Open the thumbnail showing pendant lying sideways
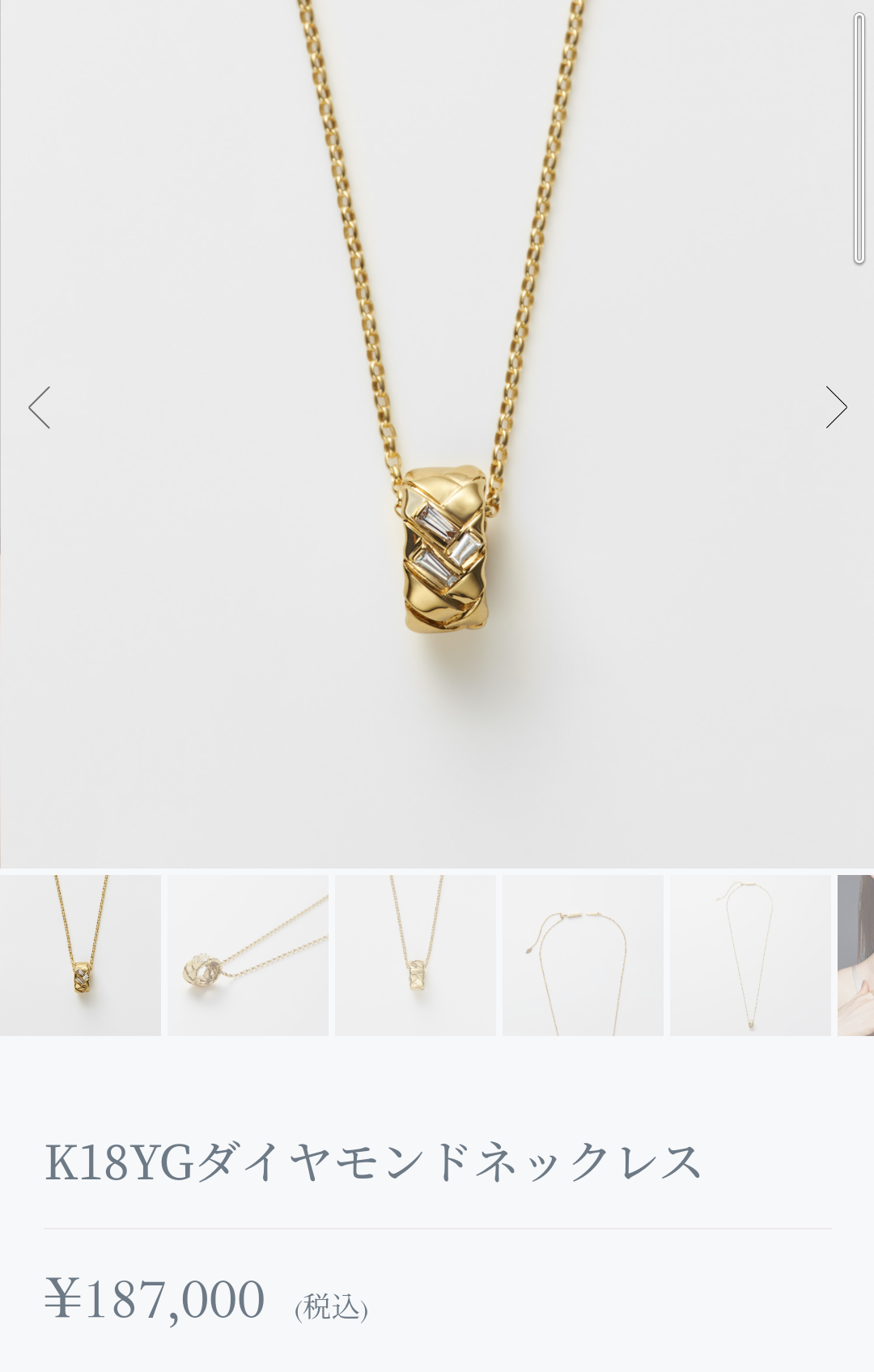Viewport: 874px width, 1372px height. [x=248, y=955]
